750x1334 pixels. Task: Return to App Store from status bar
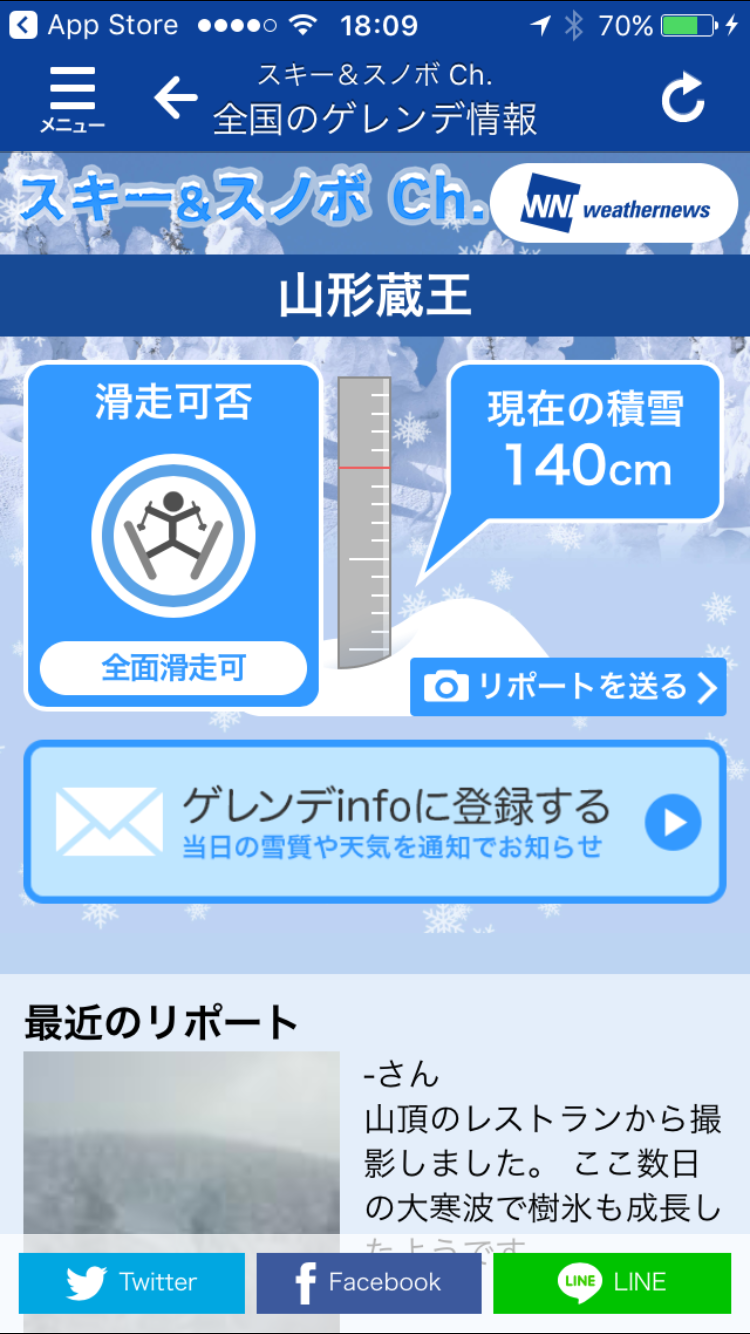(93, 25)
